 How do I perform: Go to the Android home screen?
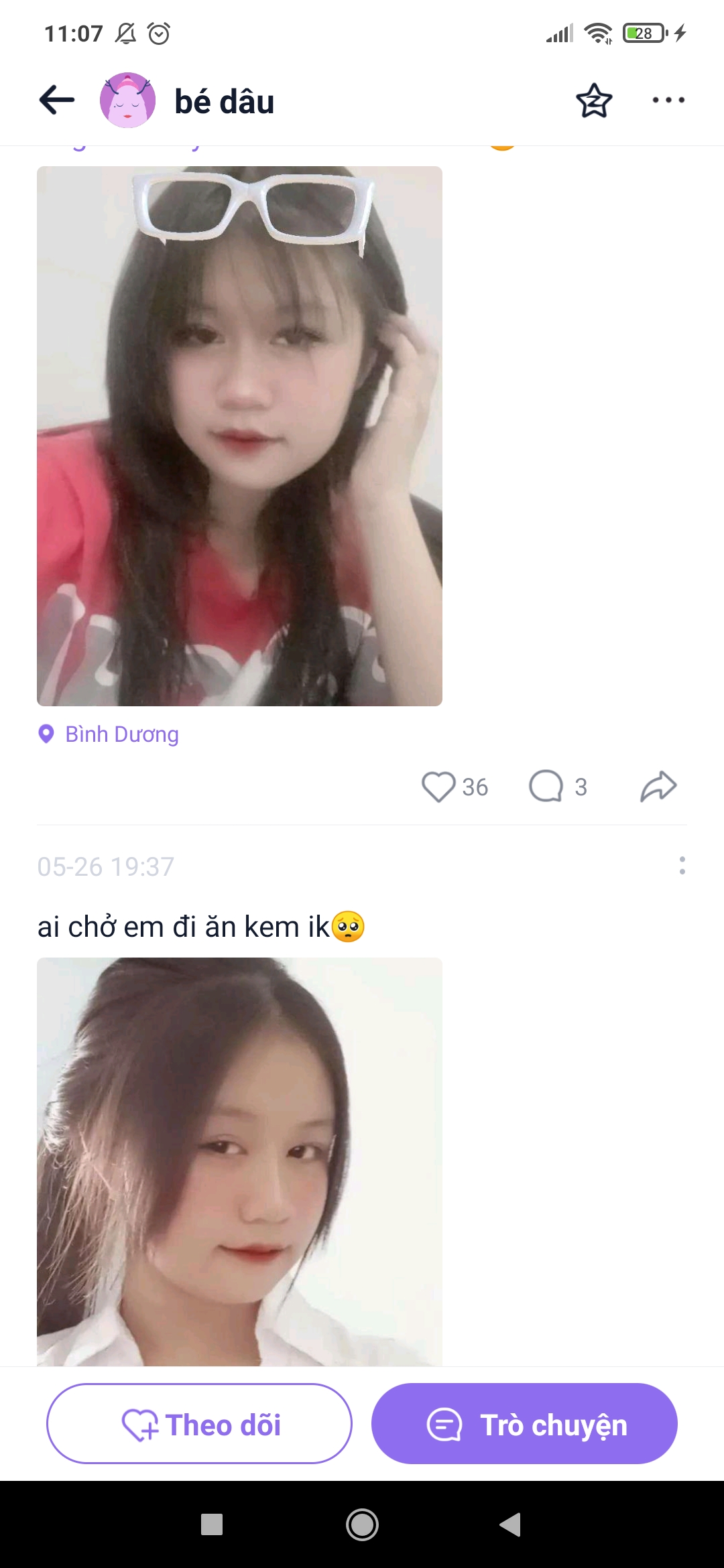coord(362,1525)
